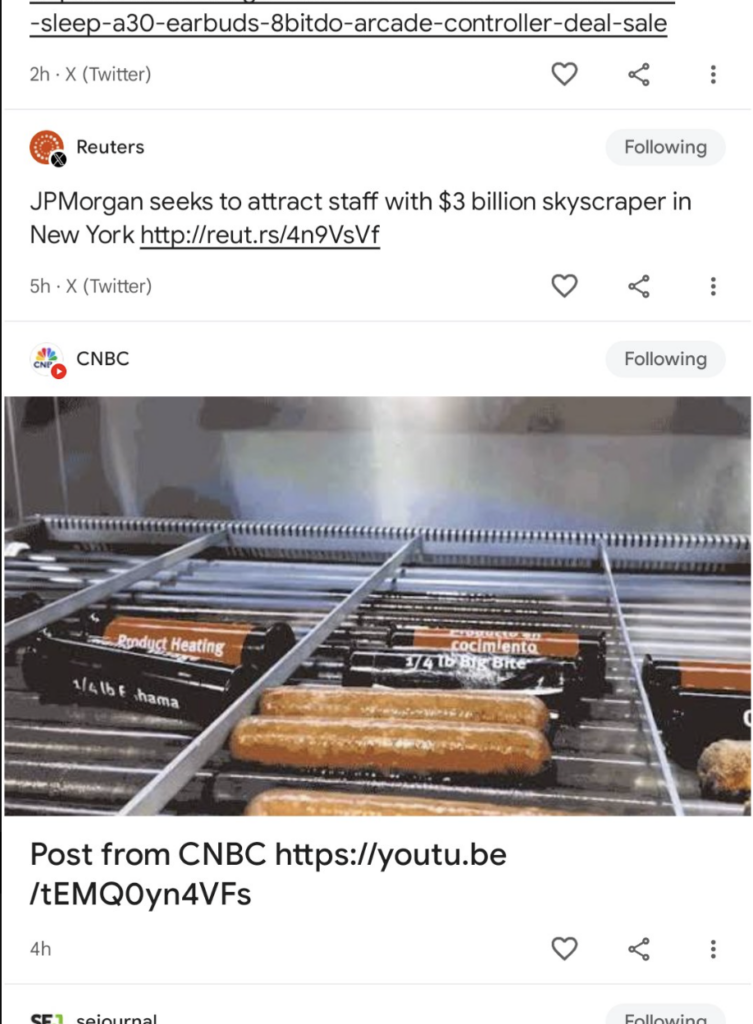Tap the Following button next to sejournal
Screen dimensions: 753x1024
(665, 1017)
